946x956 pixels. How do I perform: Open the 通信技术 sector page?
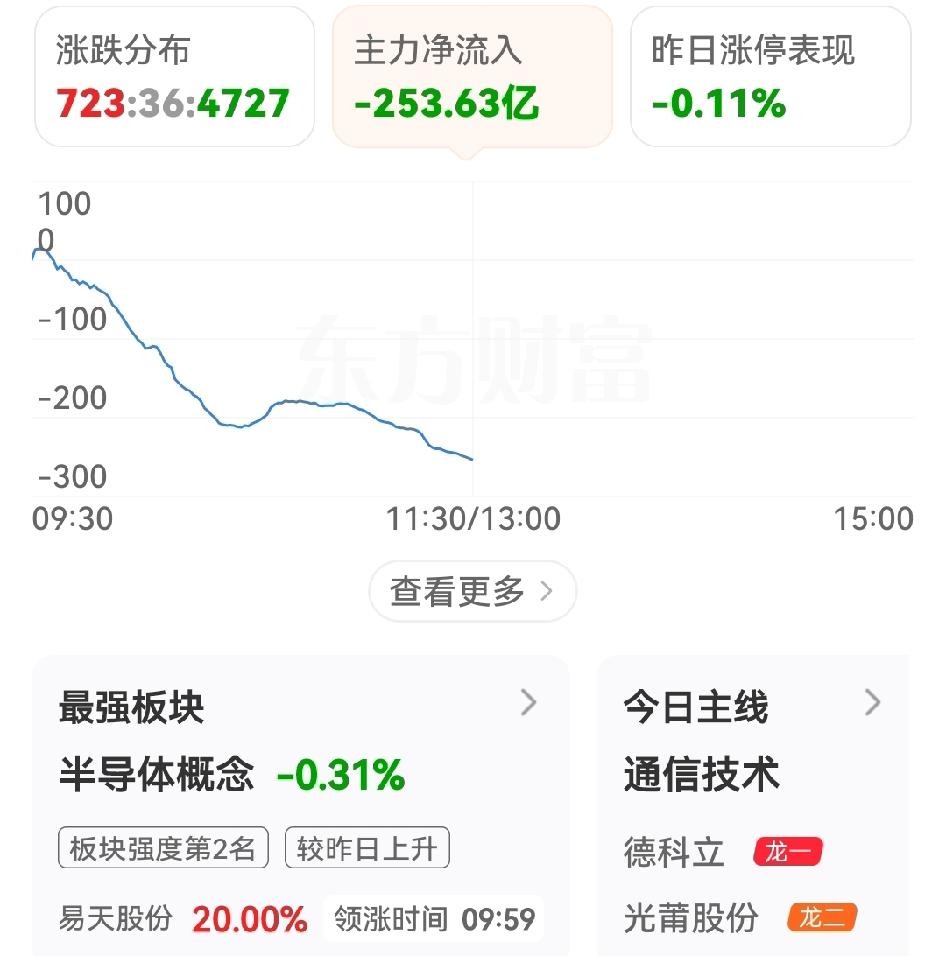click(700, 774)
